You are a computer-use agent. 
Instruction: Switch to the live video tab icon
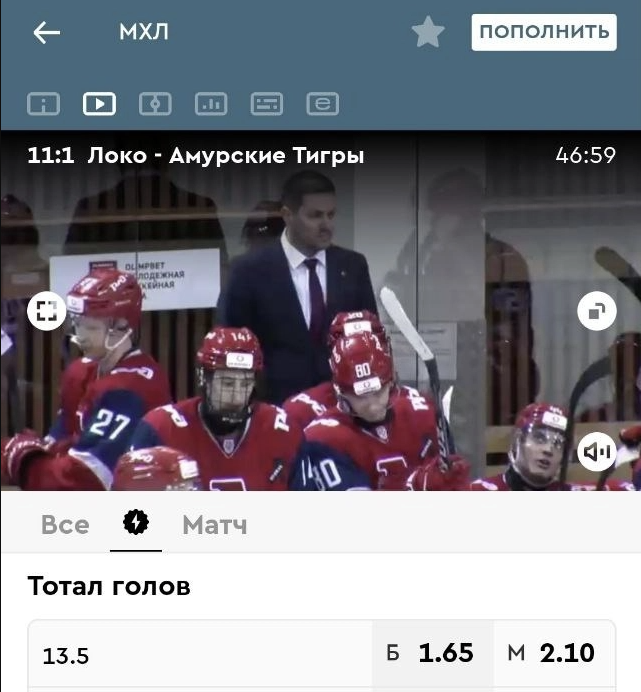click(99, 103)
